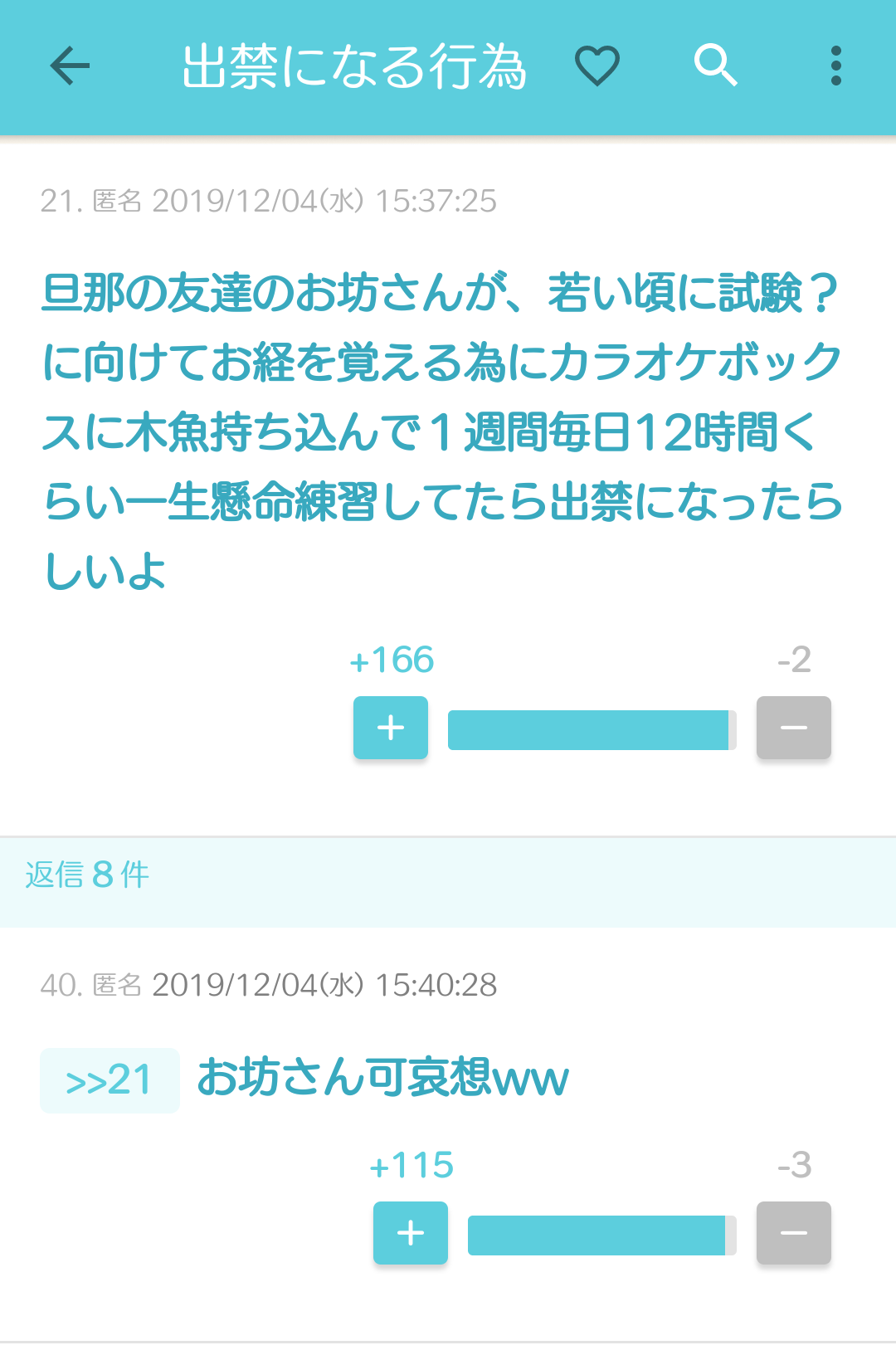Upvote comment 21 with the plus button
The image size is (896, 1350).
pos(391,728)
